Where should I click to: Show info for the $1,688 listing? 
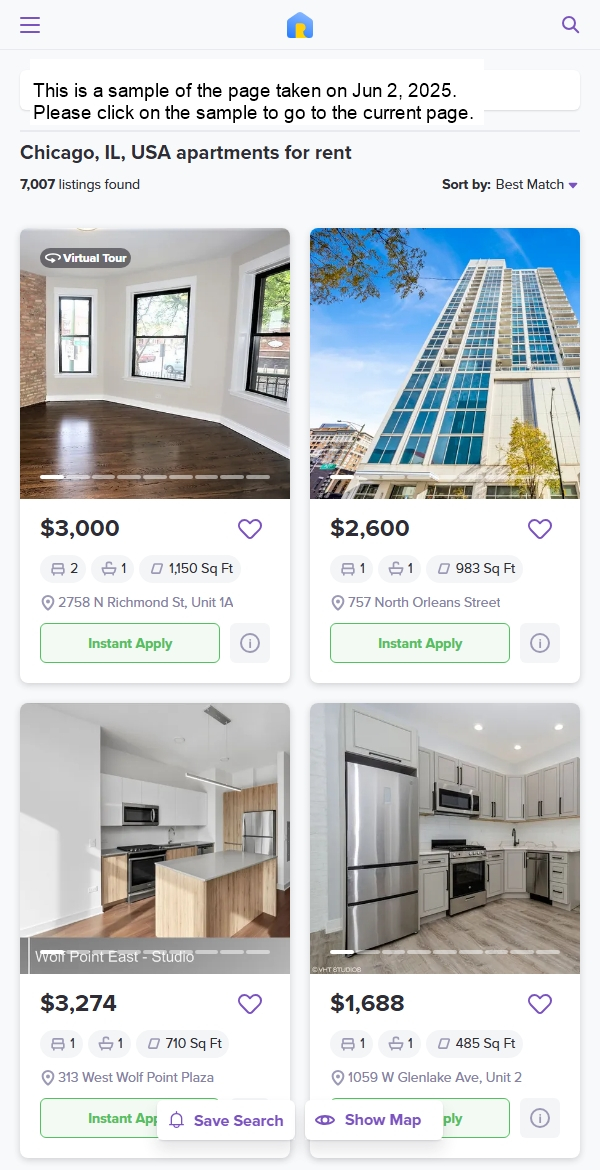[x=540, y=1118]
